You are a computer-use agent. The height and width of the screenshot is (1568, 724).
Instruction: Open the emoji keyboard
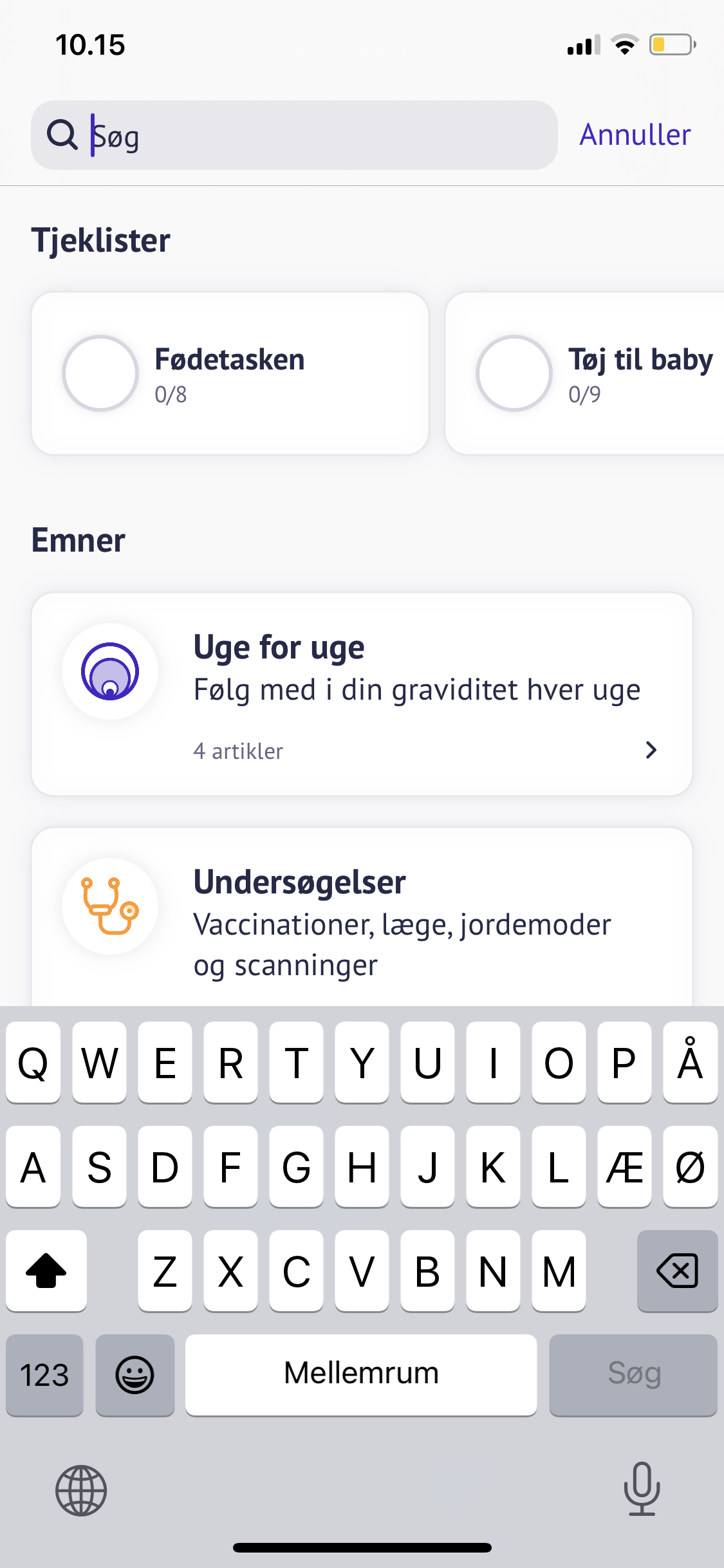(x=135, y=1375)
